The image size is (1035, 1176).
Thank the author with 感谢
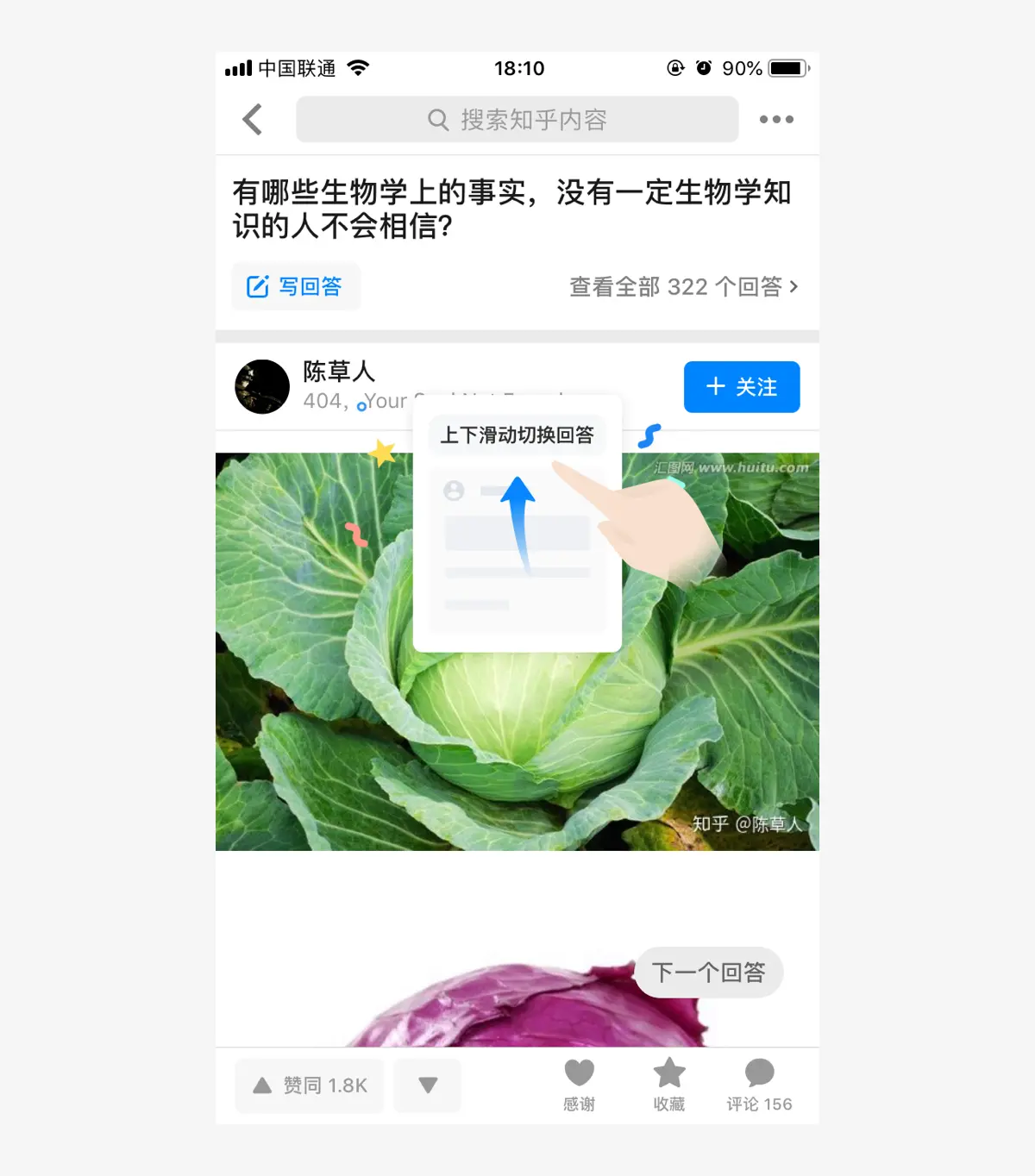click(x=580, y=1085)
